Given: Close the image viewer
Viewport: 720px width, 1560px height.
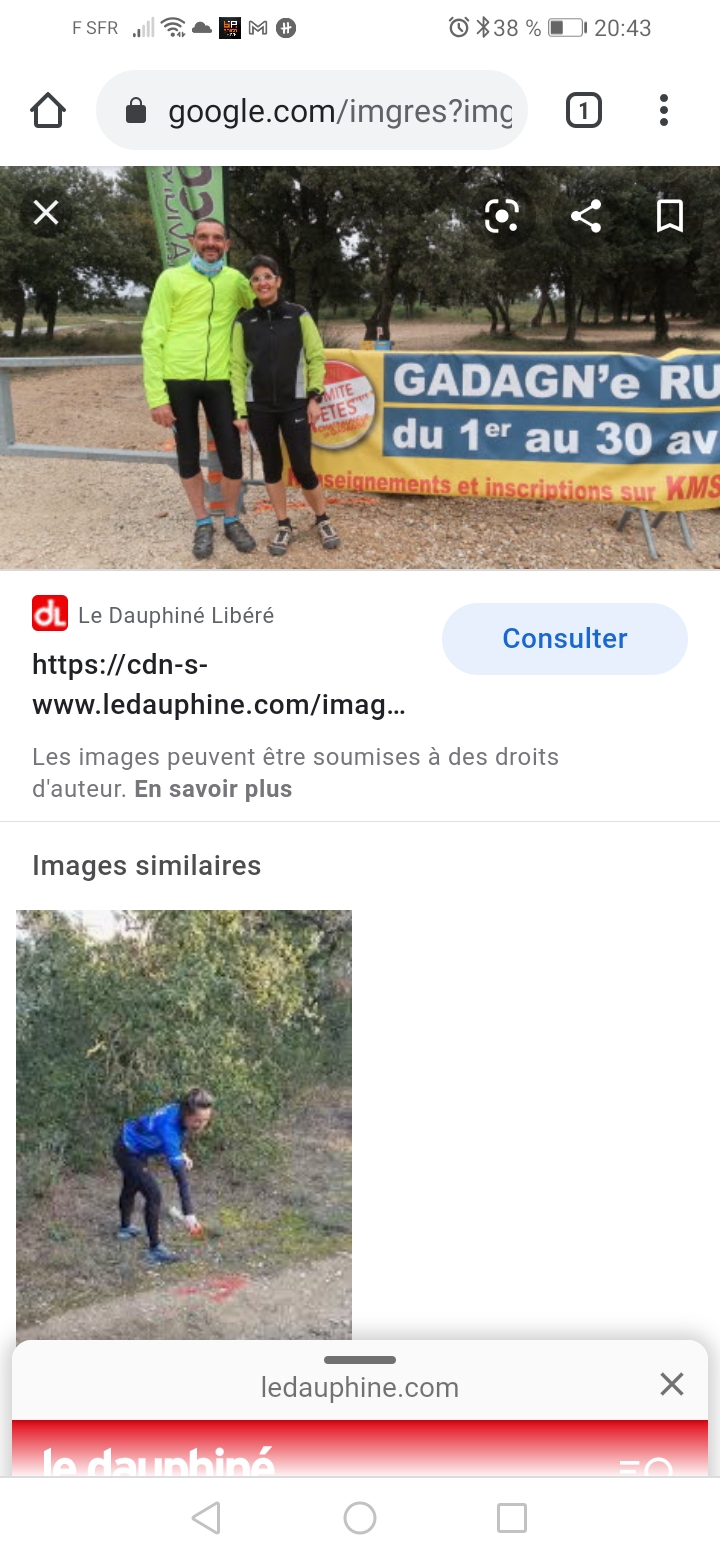Looking at the screenshot, I should pyautogui.click(x=46, y=213).
